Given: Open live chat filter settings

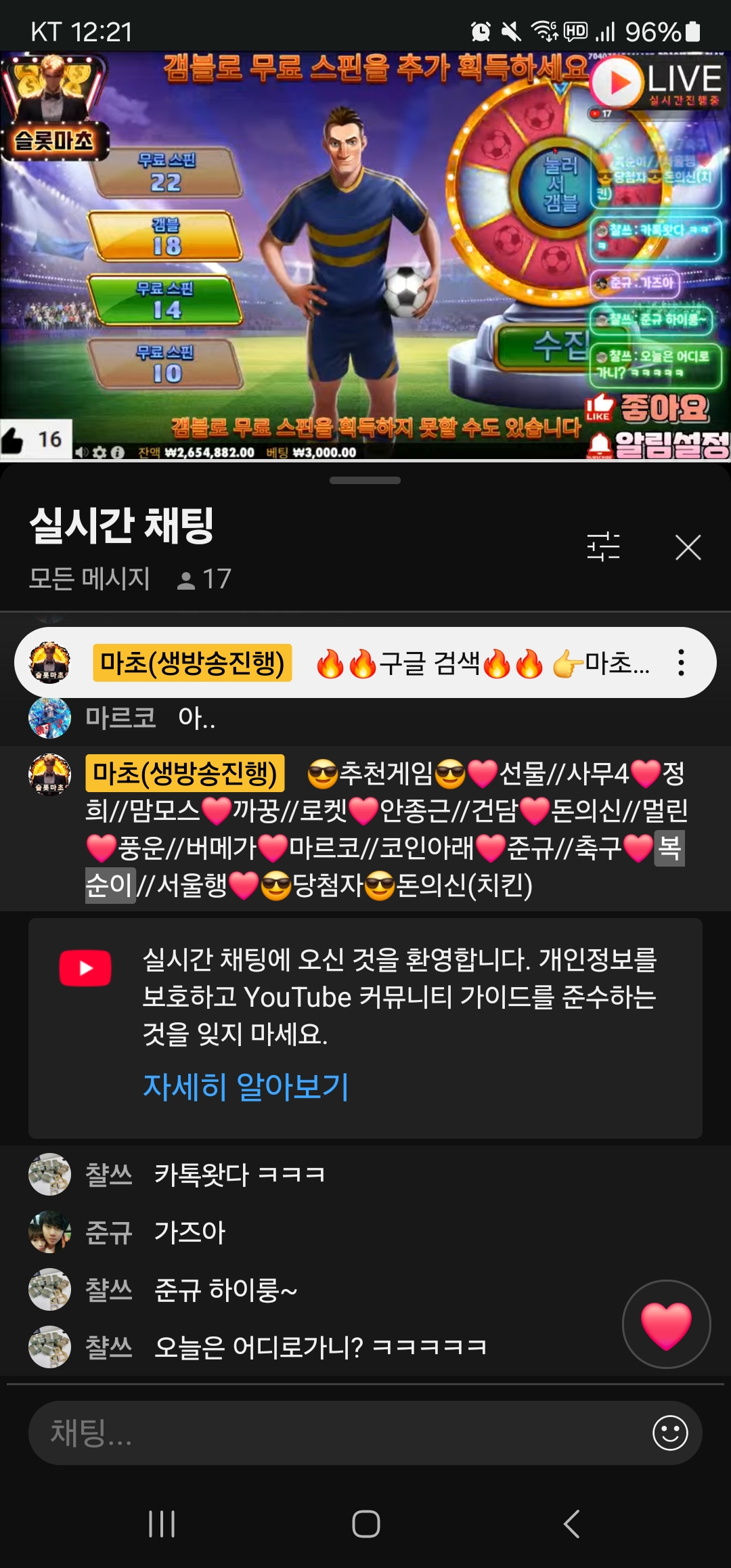Looking at the screenshot, I should click(603, 547).
